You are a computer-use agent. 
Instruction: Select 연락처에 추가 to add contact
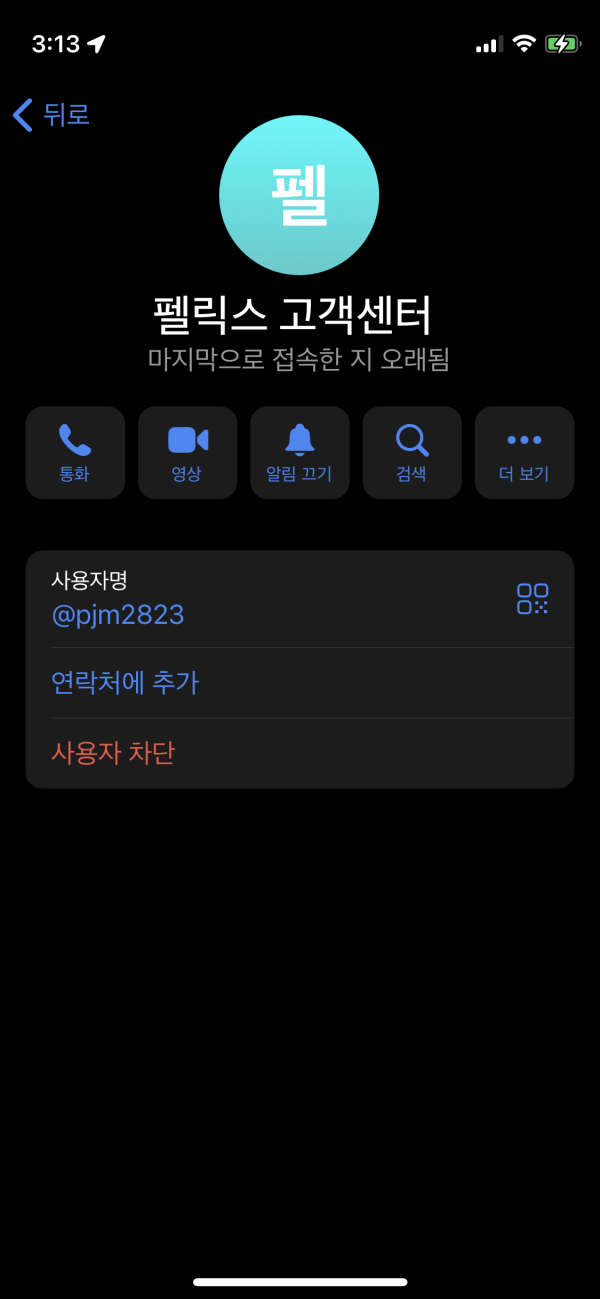click(x=300, y=683)
